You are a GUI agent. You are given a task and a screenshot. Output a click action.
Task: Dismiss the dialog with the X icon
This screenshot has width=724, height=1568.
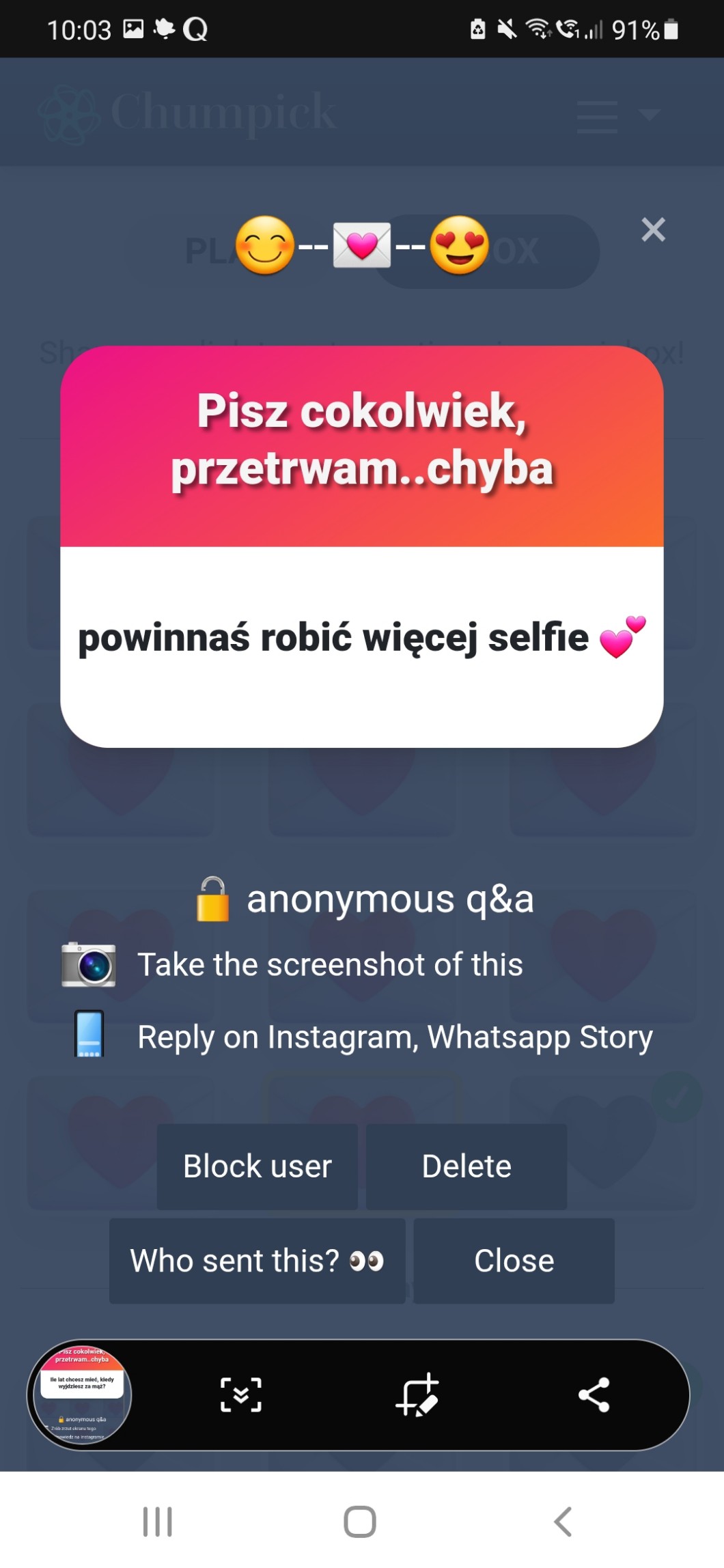[x=653, y=230]
